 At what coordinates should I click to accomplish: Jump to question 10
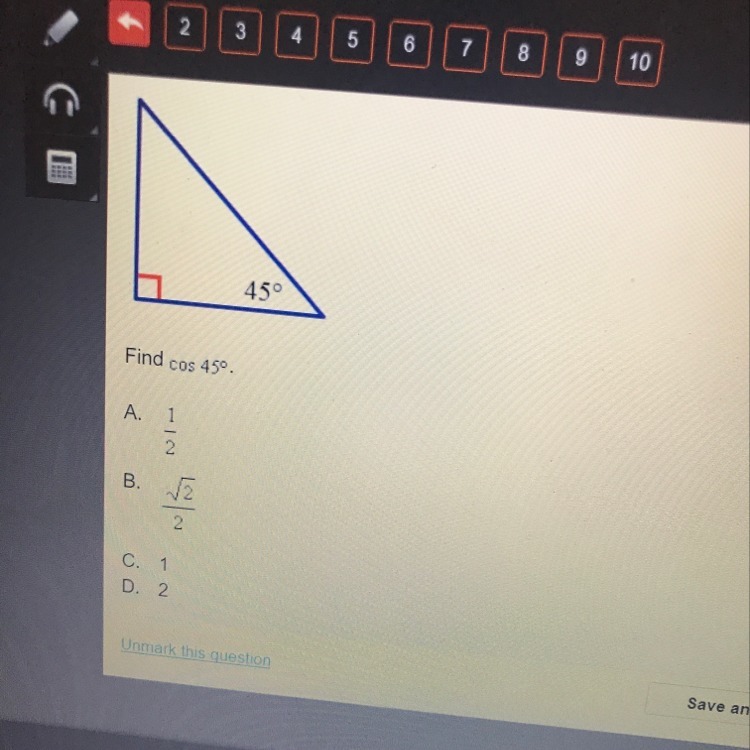[639, 62]
